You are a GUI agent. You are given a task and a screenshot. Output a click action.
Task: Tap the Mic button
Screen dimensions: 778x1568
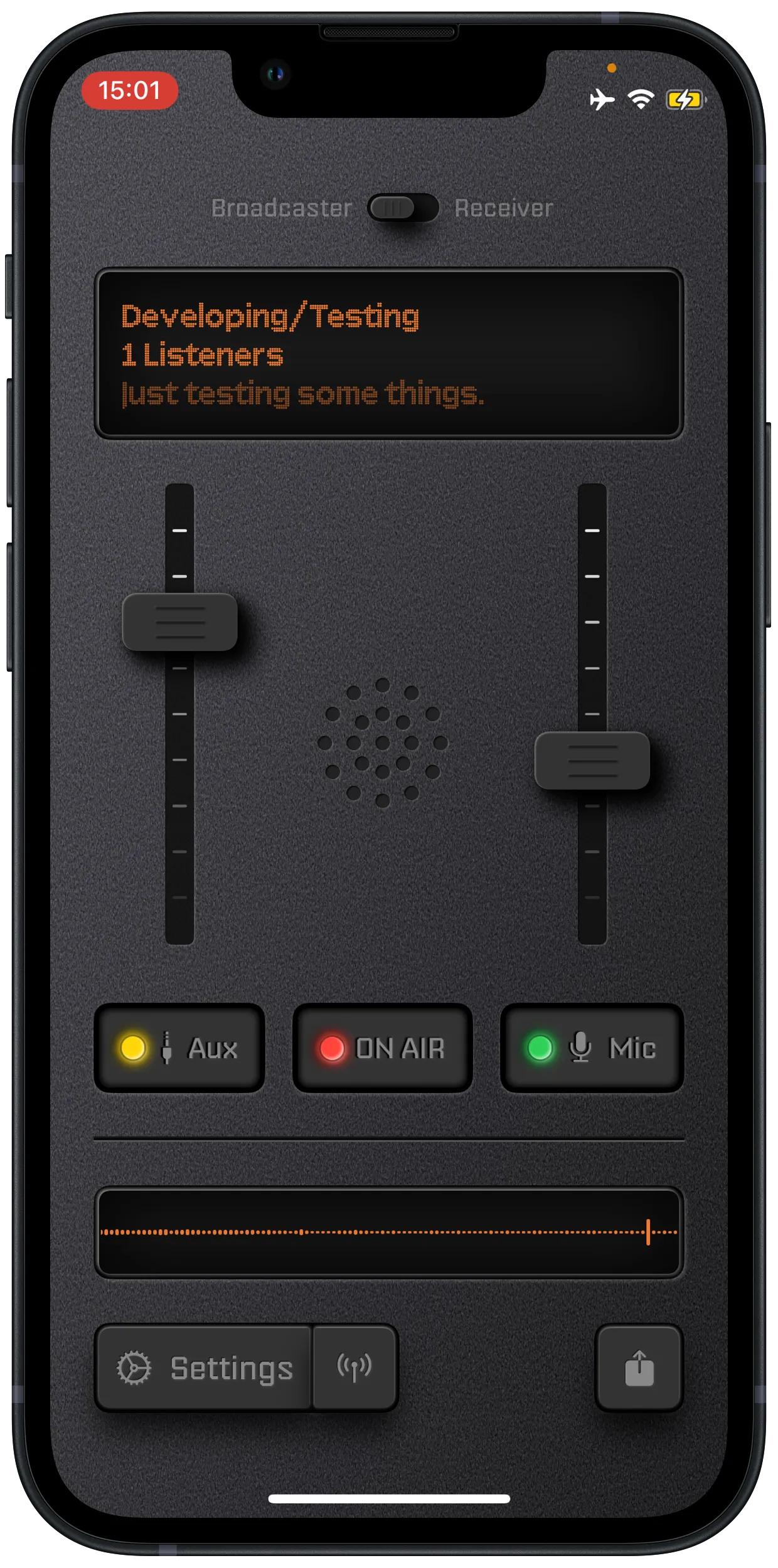(x=592, y=1048)
